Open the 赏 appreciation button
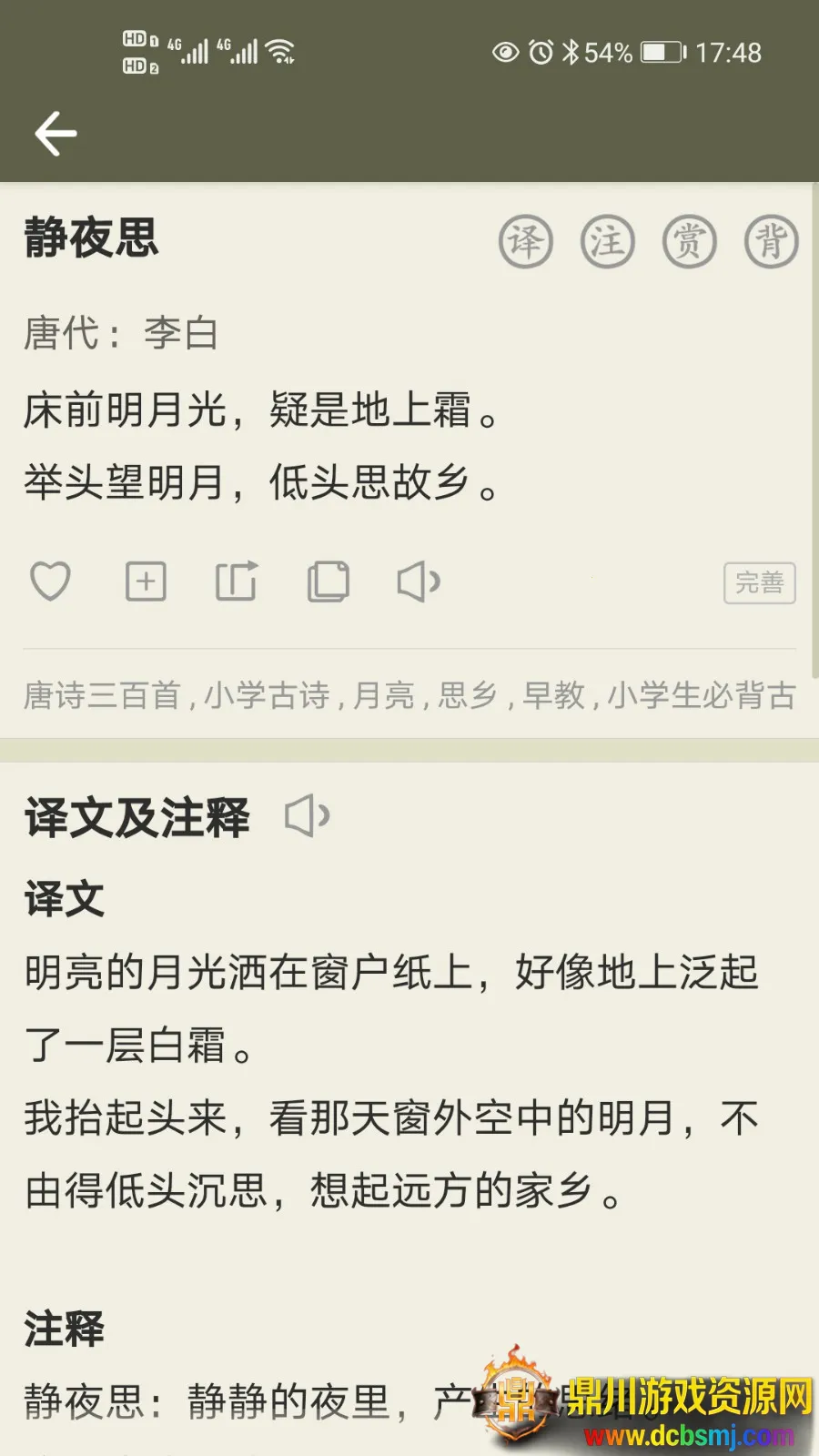Viewport: 819px width, 1456px height. point(690,242)
